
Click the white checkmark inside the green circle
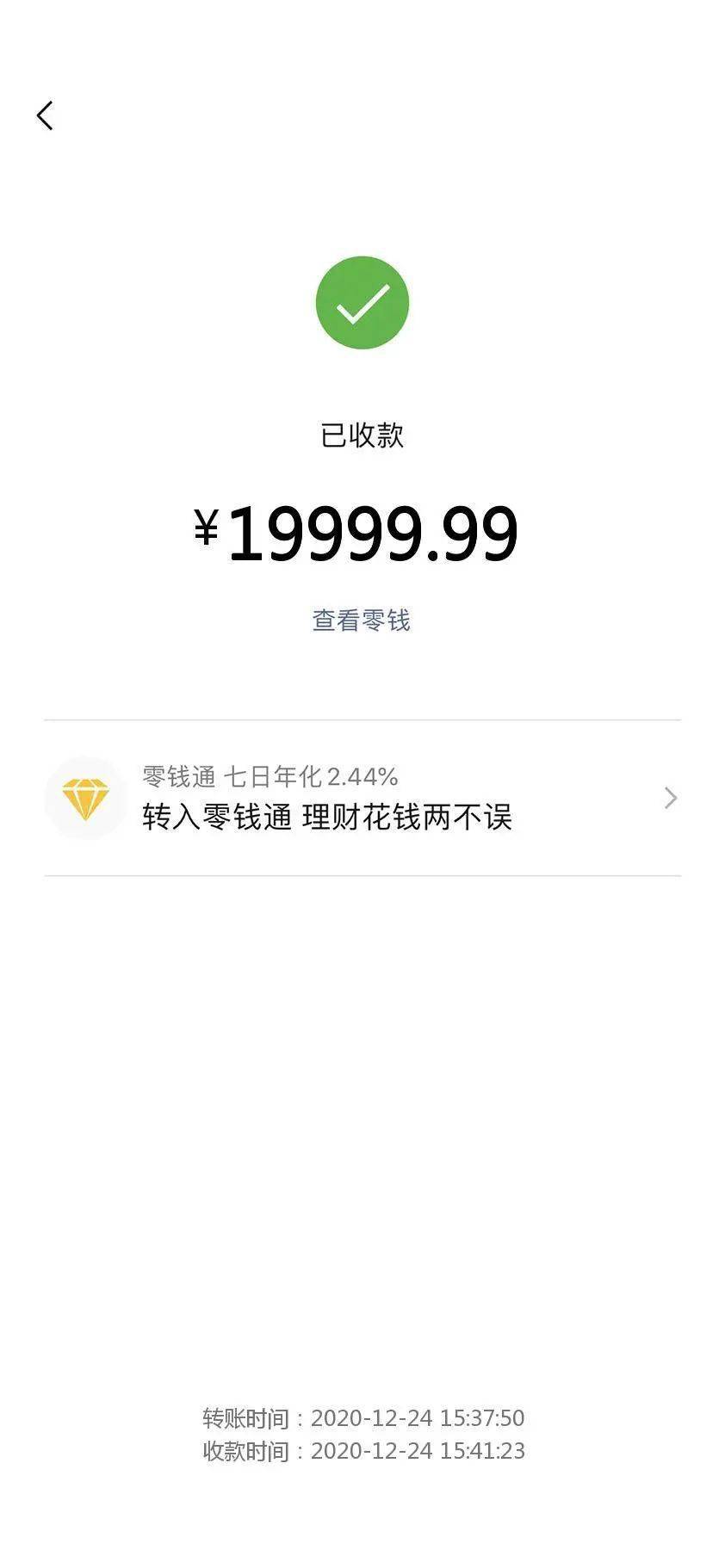tap(362, 302)
